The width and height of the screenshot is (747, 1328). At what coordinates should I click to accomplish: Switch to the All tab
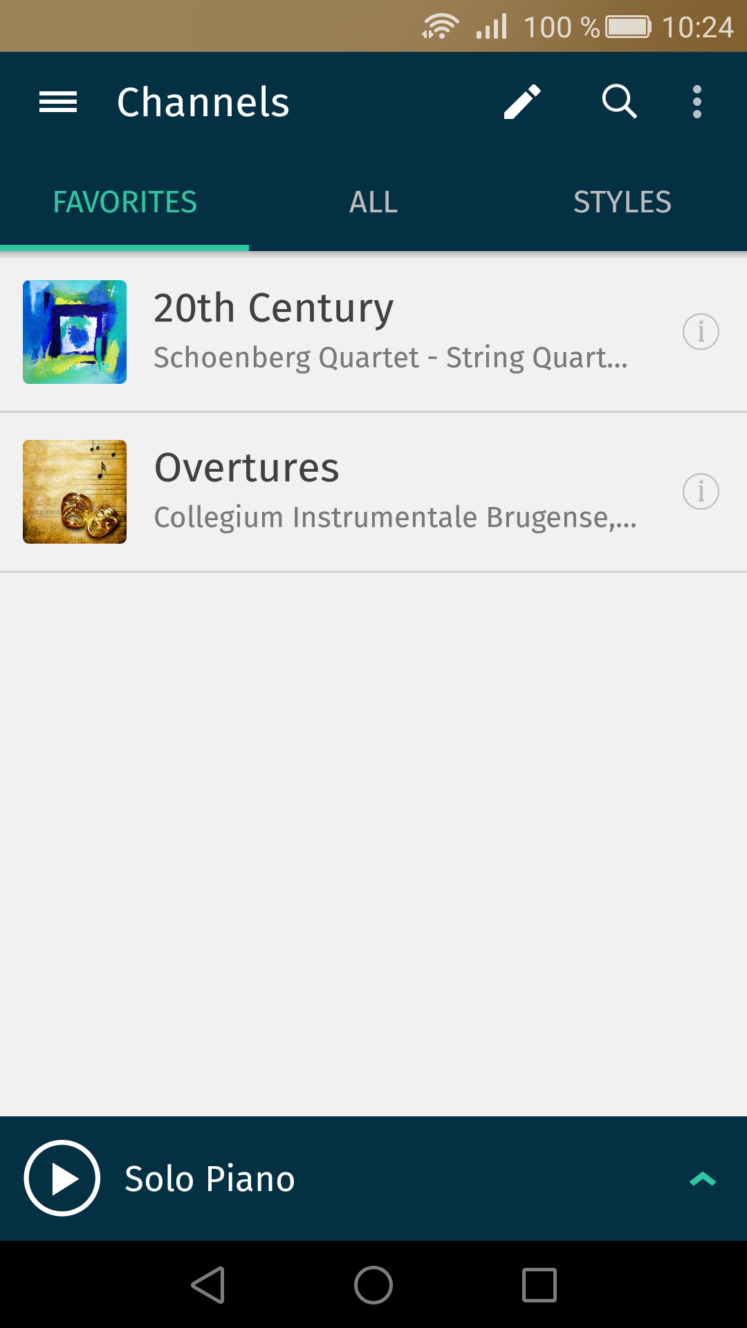pyautogui.click(x=373, y=202)
